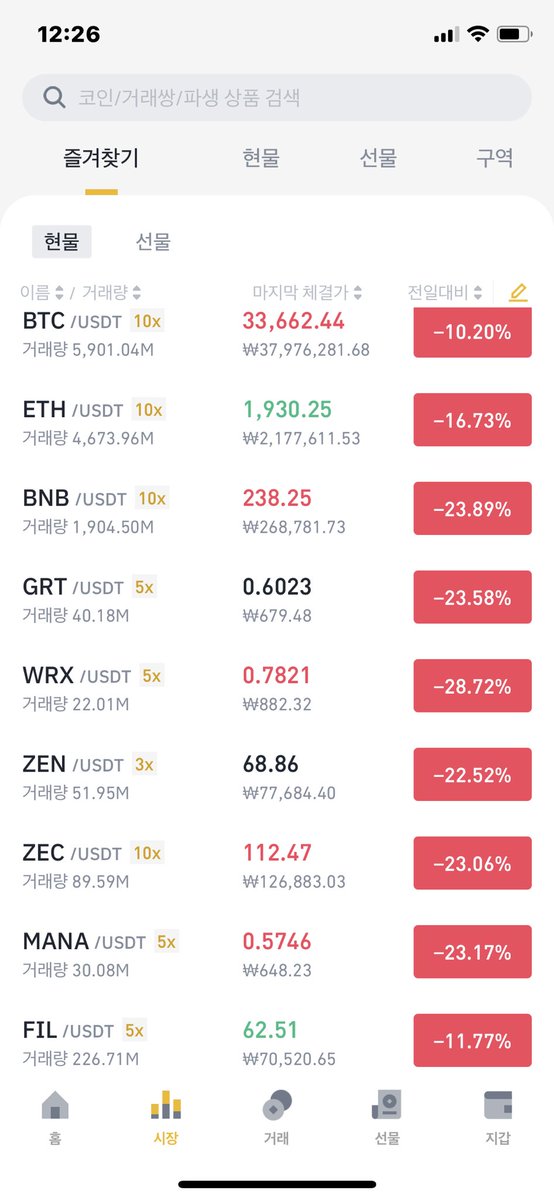Select the WRX/USDT pair

[x=277, y=688]
